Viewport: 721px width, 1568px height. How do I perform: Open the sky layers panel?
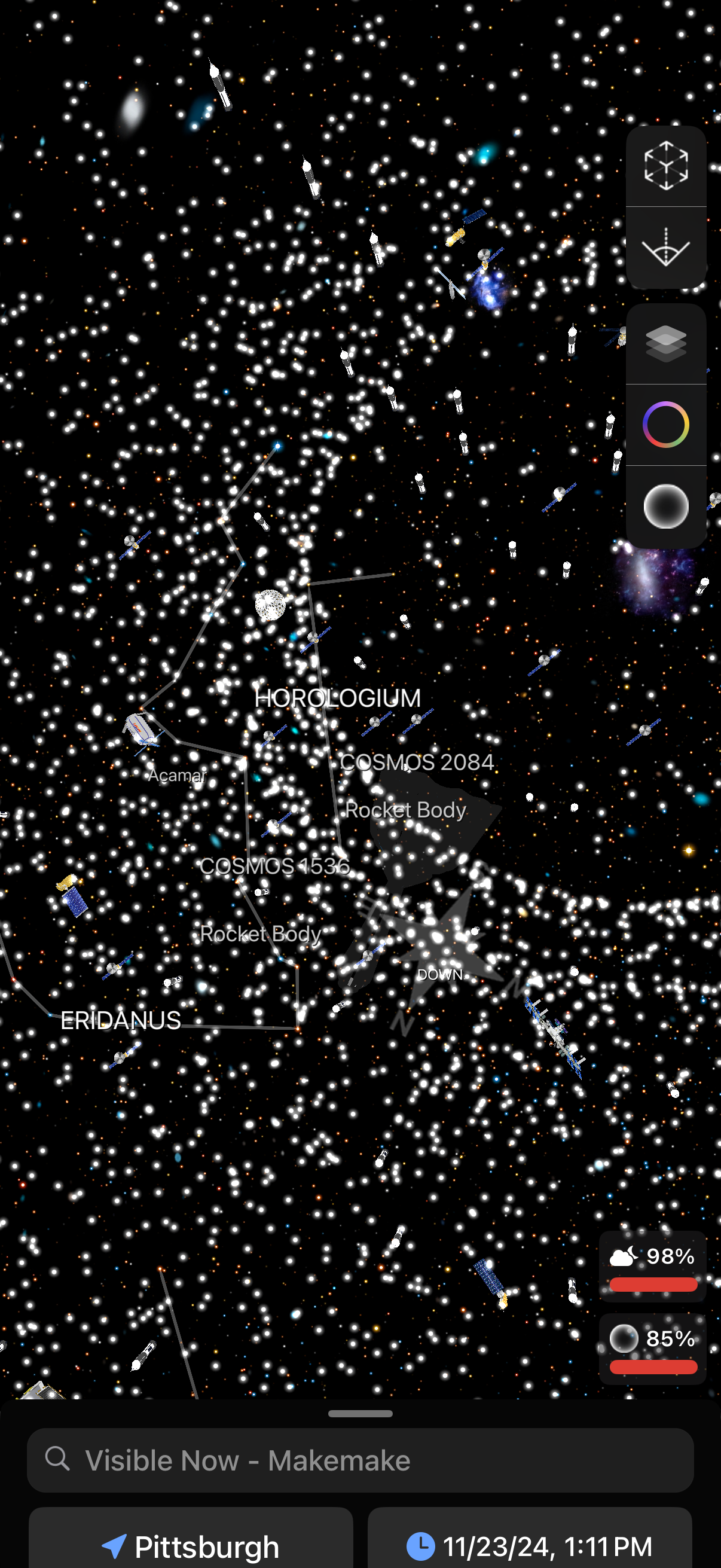(x=666, y=344)
